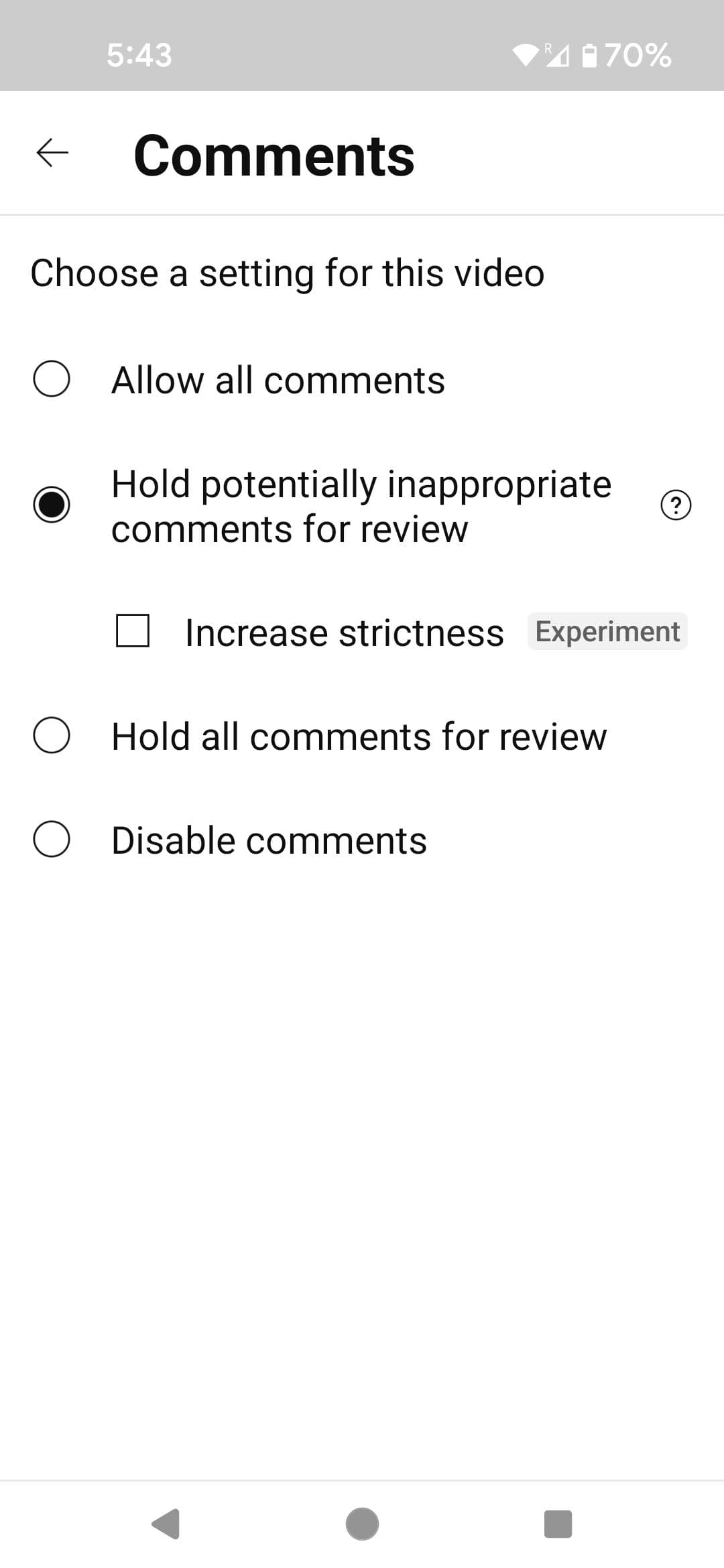
Task: Choose Disable comments option
Action: pyautogui.click(x=52, y=840)
